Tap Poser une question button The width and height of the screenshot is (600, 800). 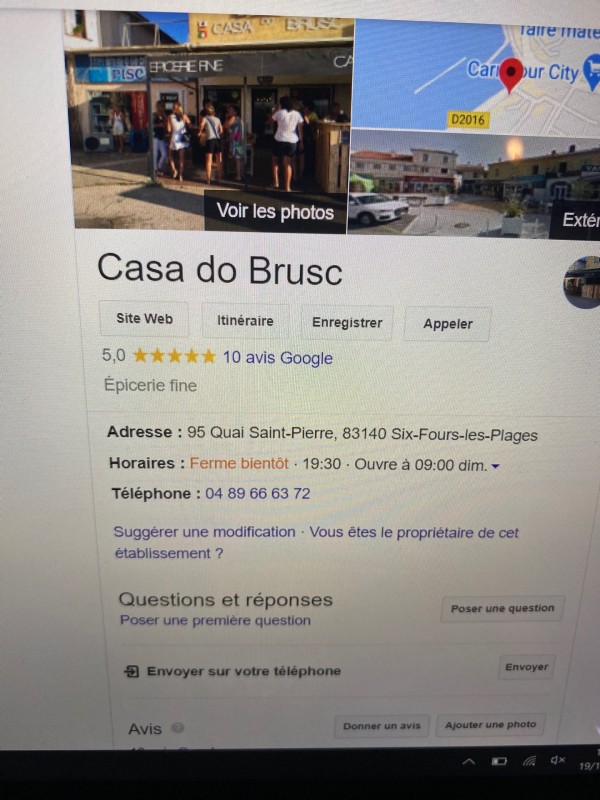pos(501,608)
